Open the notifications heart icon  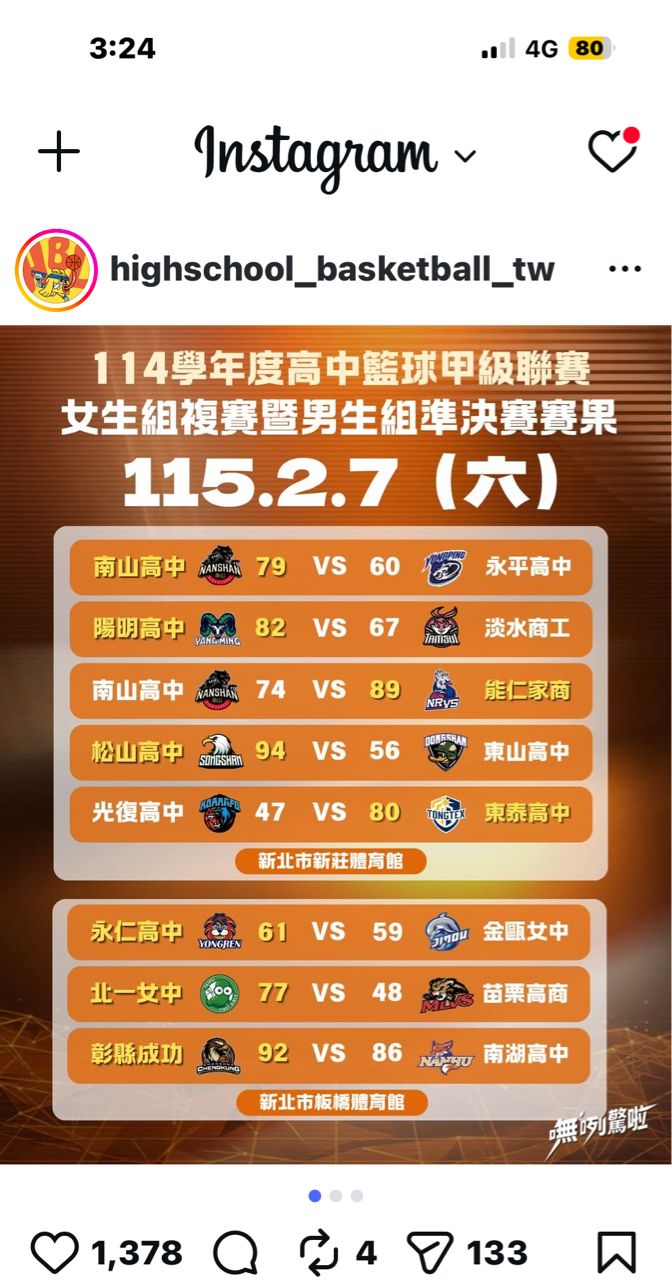click(612, 151)
